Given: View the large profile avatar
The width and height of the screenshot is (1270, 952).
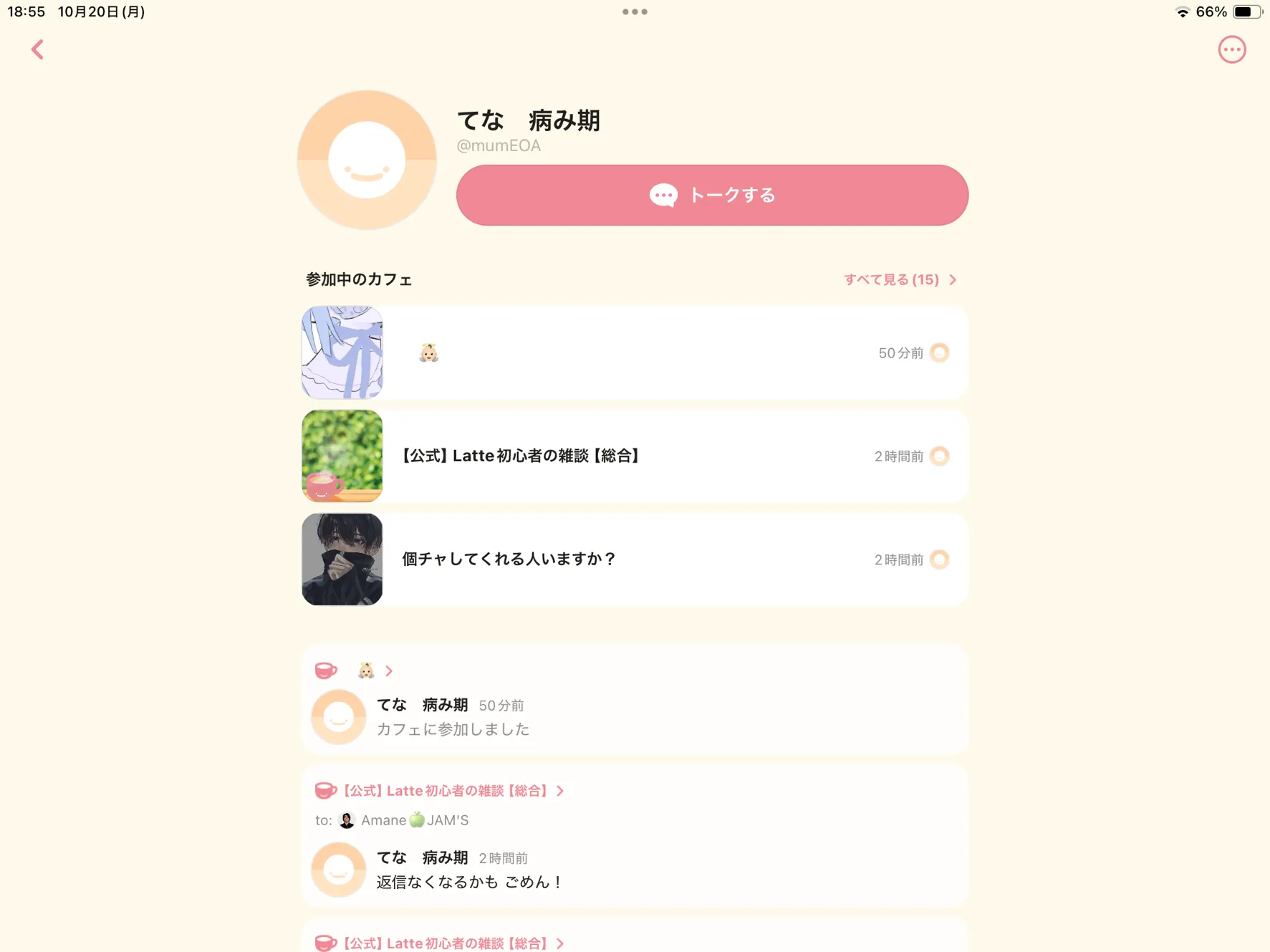Looking at the screenshot, I should click(367, 160).
